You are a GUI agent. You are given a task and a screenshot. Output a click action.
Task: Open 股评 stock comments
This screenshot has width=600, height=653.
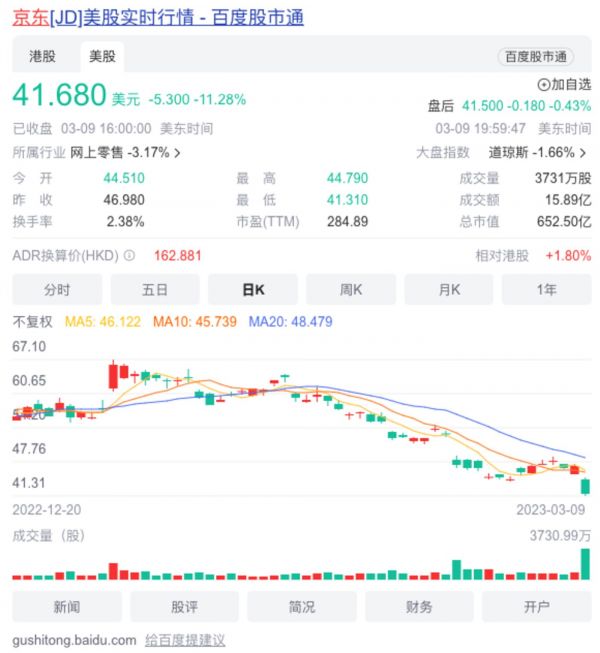[184, 607]
